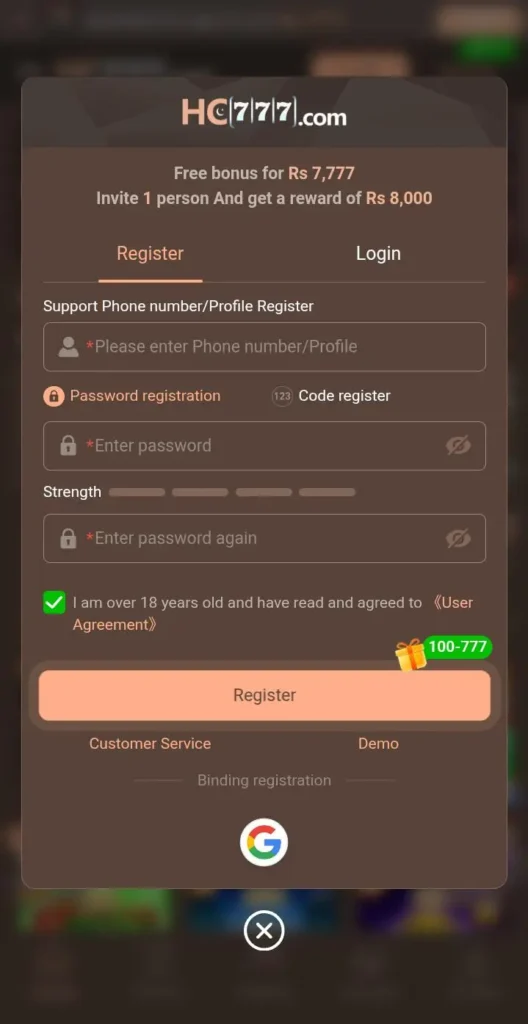Focus the Phone number/Profile field
This screenshot has width=528, height=1024.
tap(264, 347)
